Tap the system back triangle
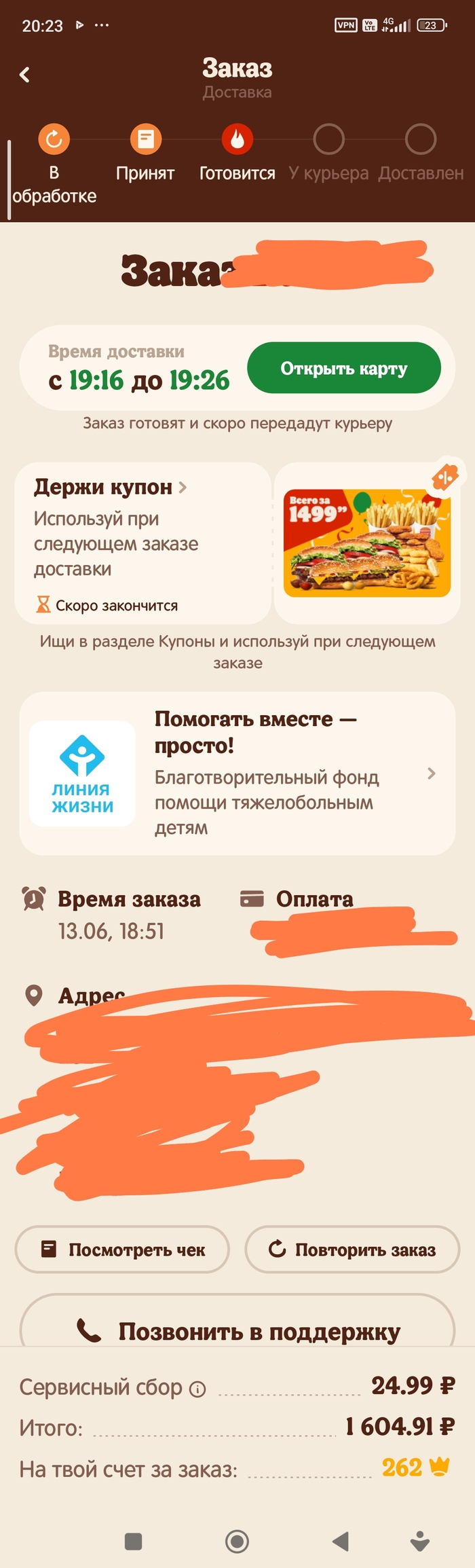475x1568 pixels. [x=341, y=1542]
